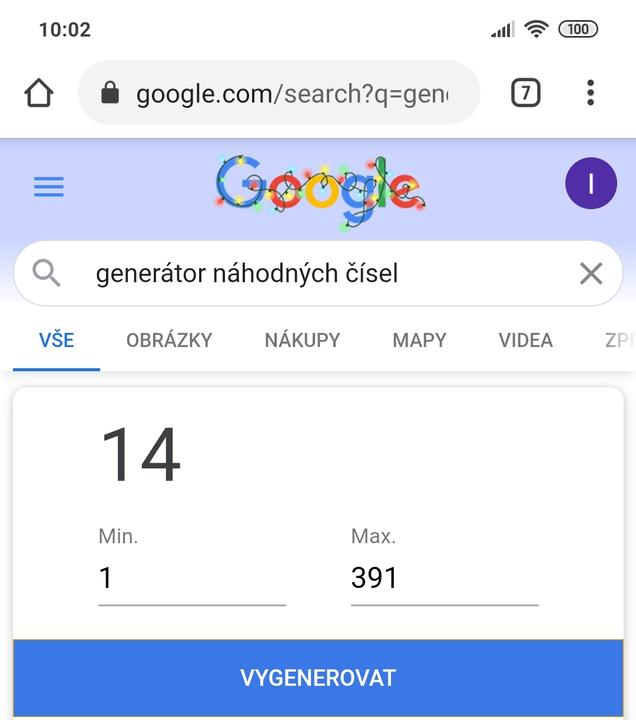Switch to the OBRÁZKY tab

pyautogui.click(x=169, y=340)
